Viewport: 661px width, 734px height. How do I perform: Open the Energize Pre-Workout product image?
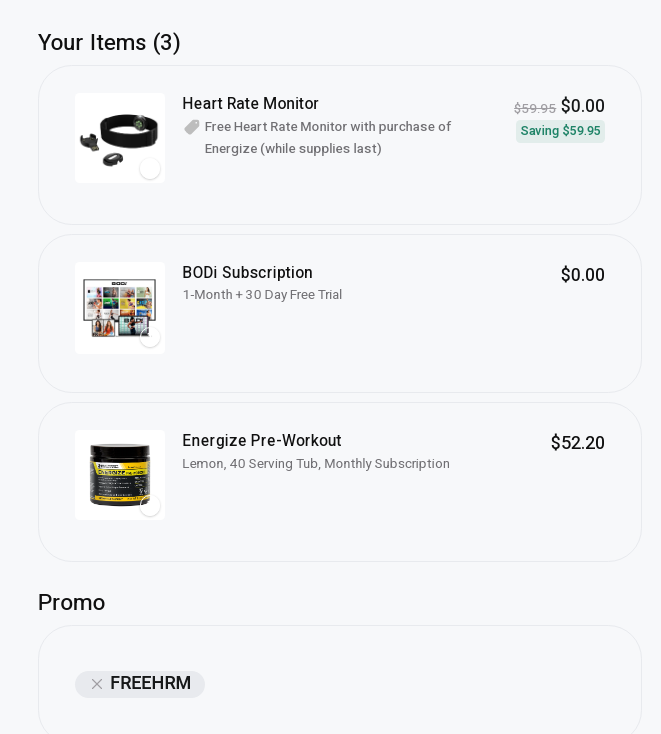pyautogui.click(x=119, y=475)
